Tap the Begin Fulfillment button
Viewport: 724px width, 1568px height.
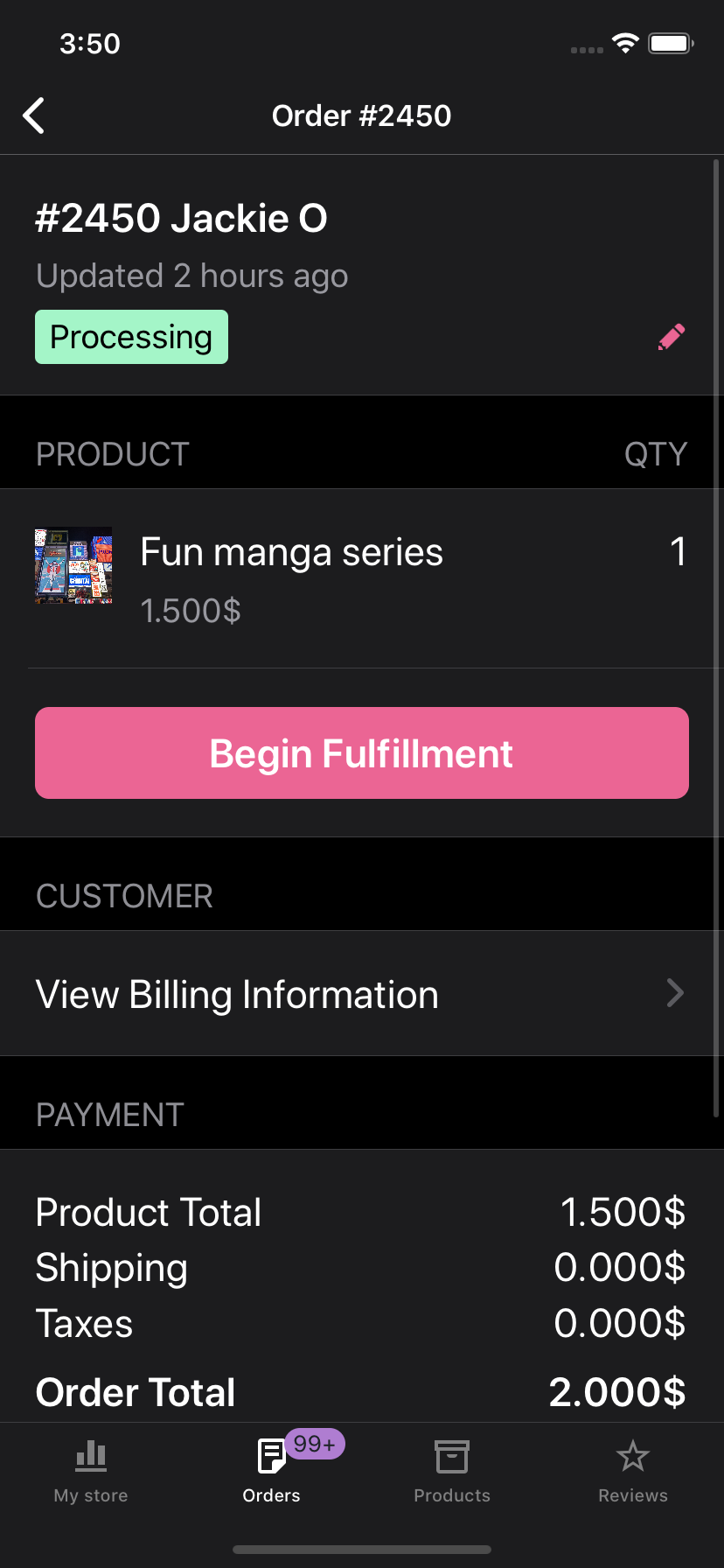click(362, 752)
